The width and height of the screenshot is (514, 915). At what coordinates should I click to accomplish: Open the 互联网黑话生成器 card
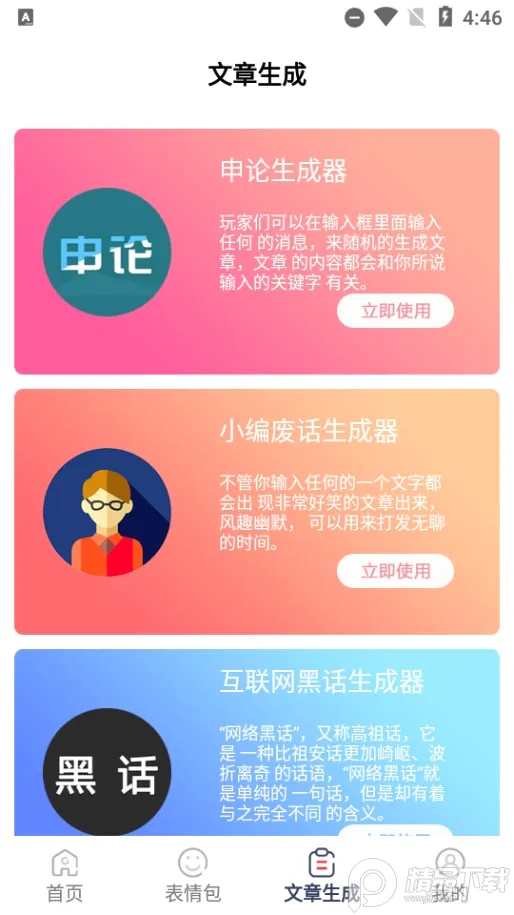(257, 742)
